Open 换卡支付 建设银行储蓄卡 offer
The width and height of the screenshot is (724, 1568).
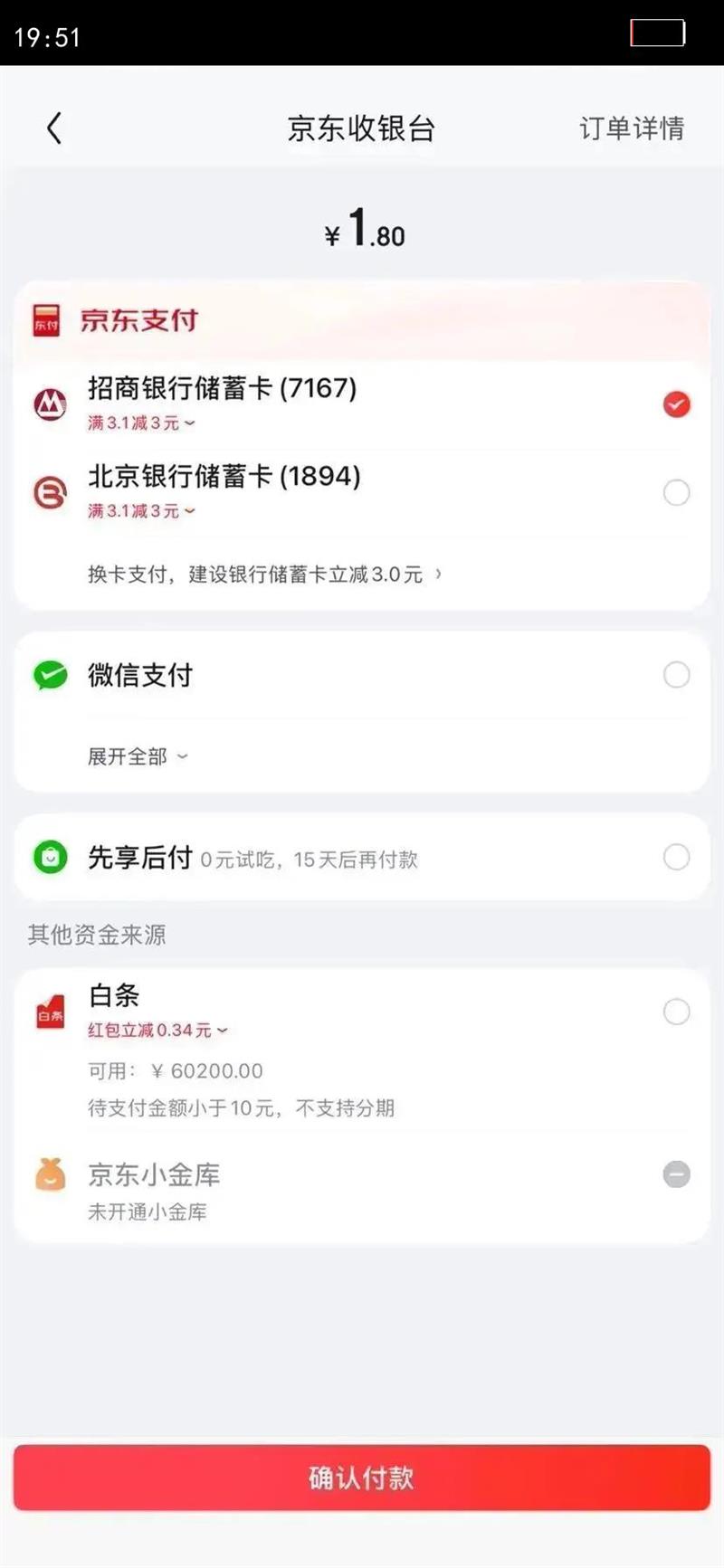click(x=264, y=575)
